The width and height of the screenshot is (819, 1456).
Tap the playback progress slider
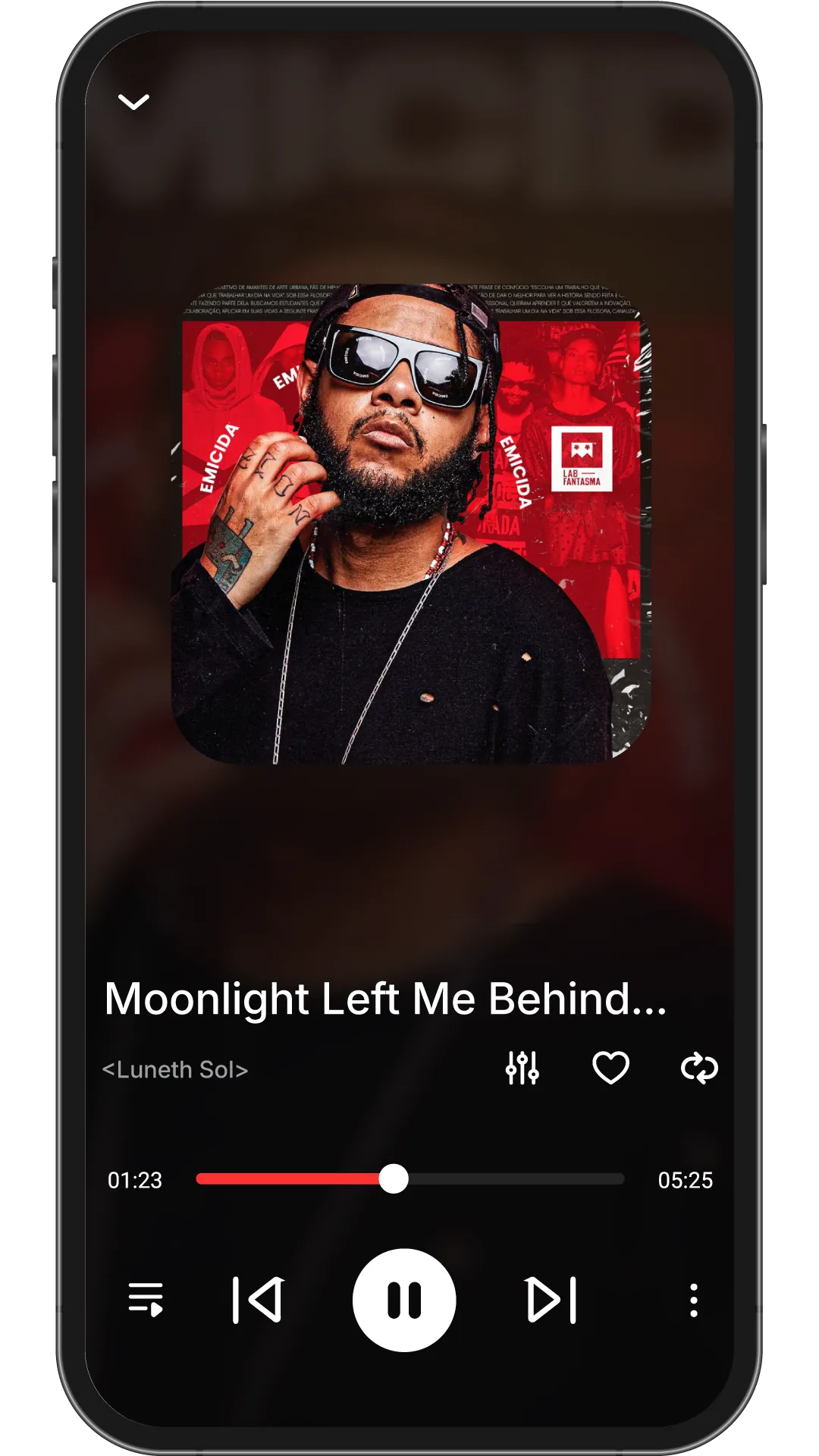pyautogui.click(x=409, y=1179)
